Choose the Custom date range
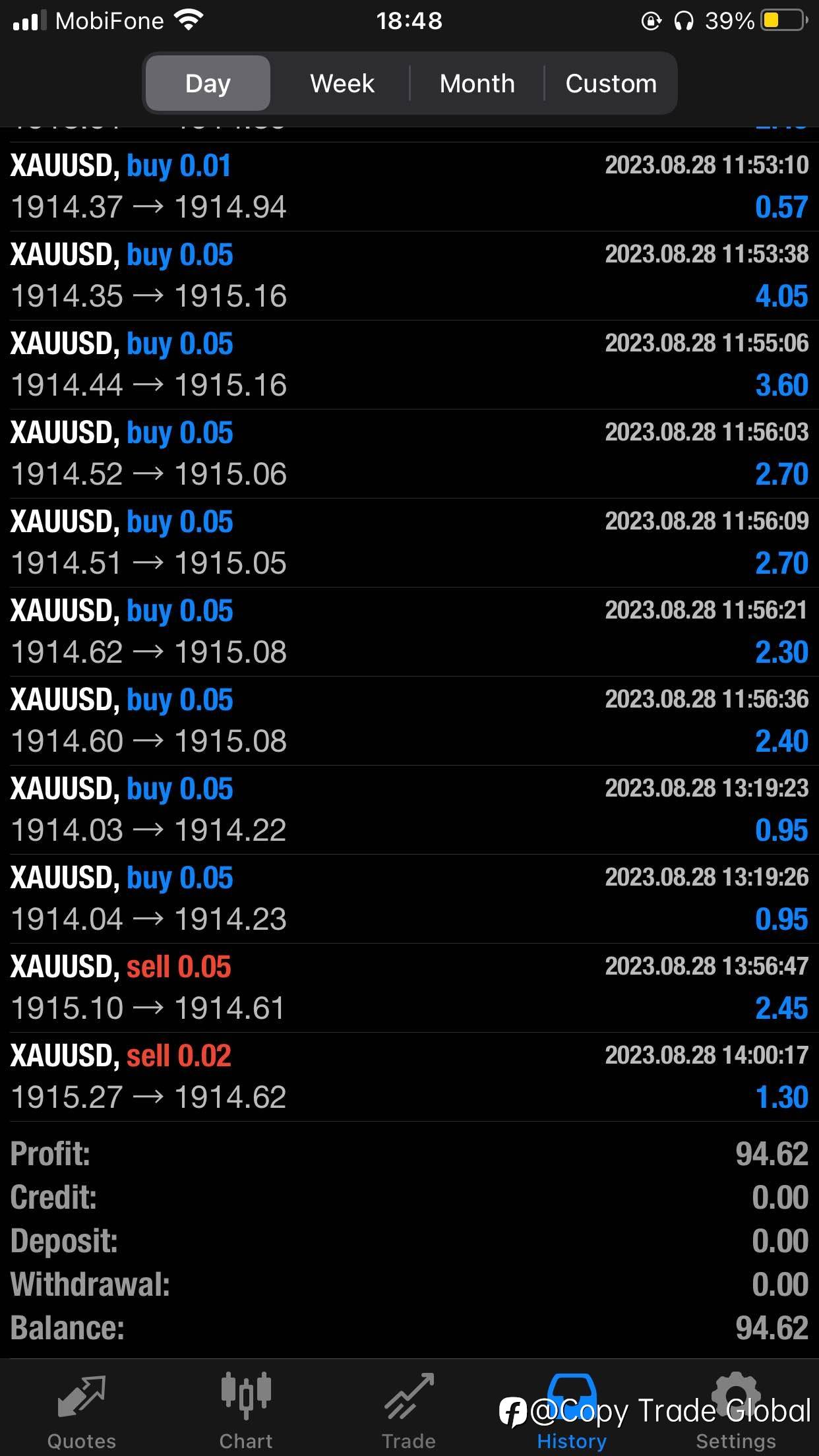This screenshot has width=819, height=1456. point(611,83)
